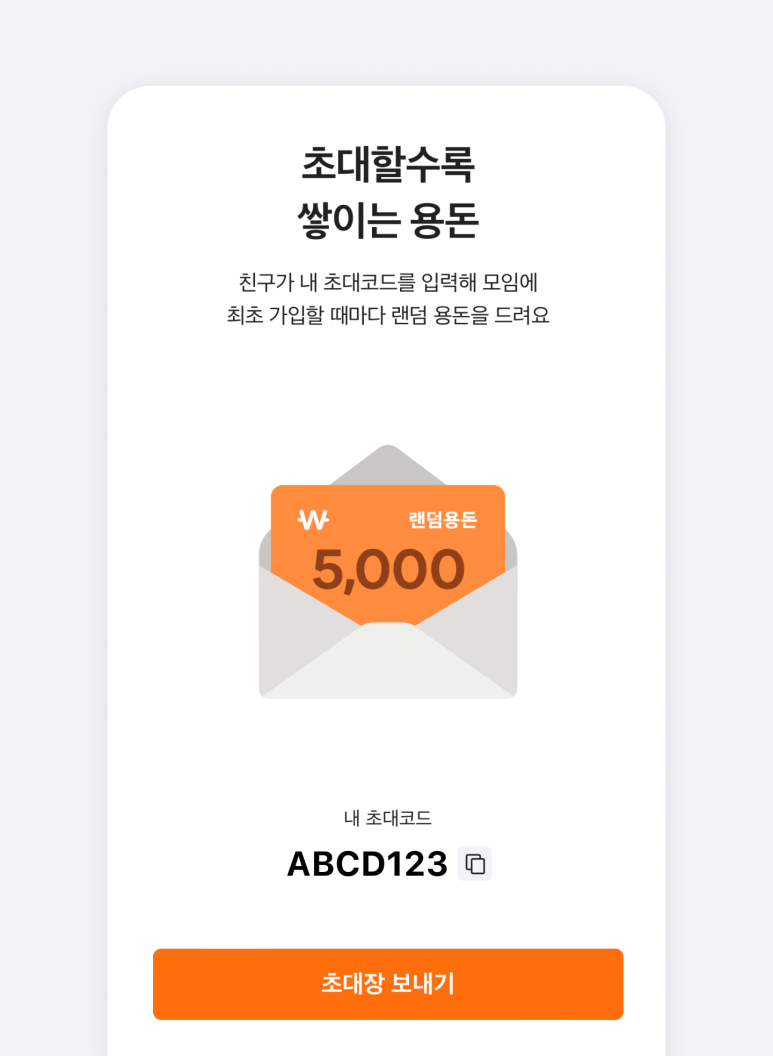Tap the 초대장 보내기 button
773x1056 pixels.
[388, 984]
